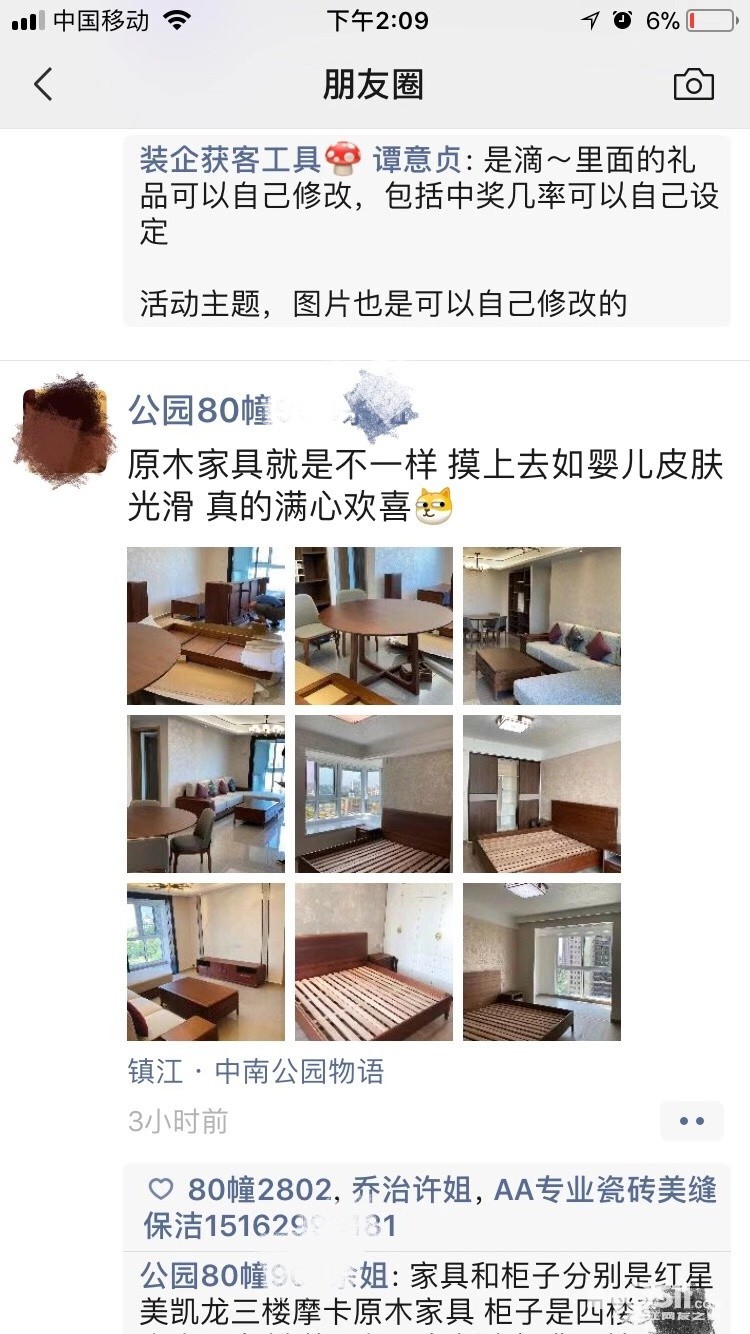
Task: Open the camera to post a moment
Action: tap(693, 85)
